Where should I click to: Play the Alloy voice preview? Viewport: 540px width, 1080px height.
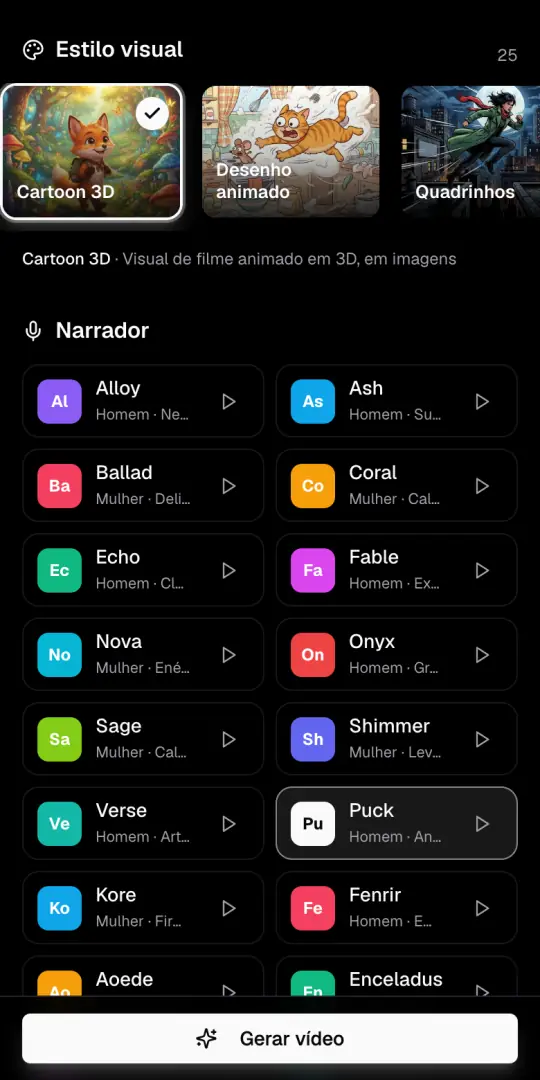(229, 402)
